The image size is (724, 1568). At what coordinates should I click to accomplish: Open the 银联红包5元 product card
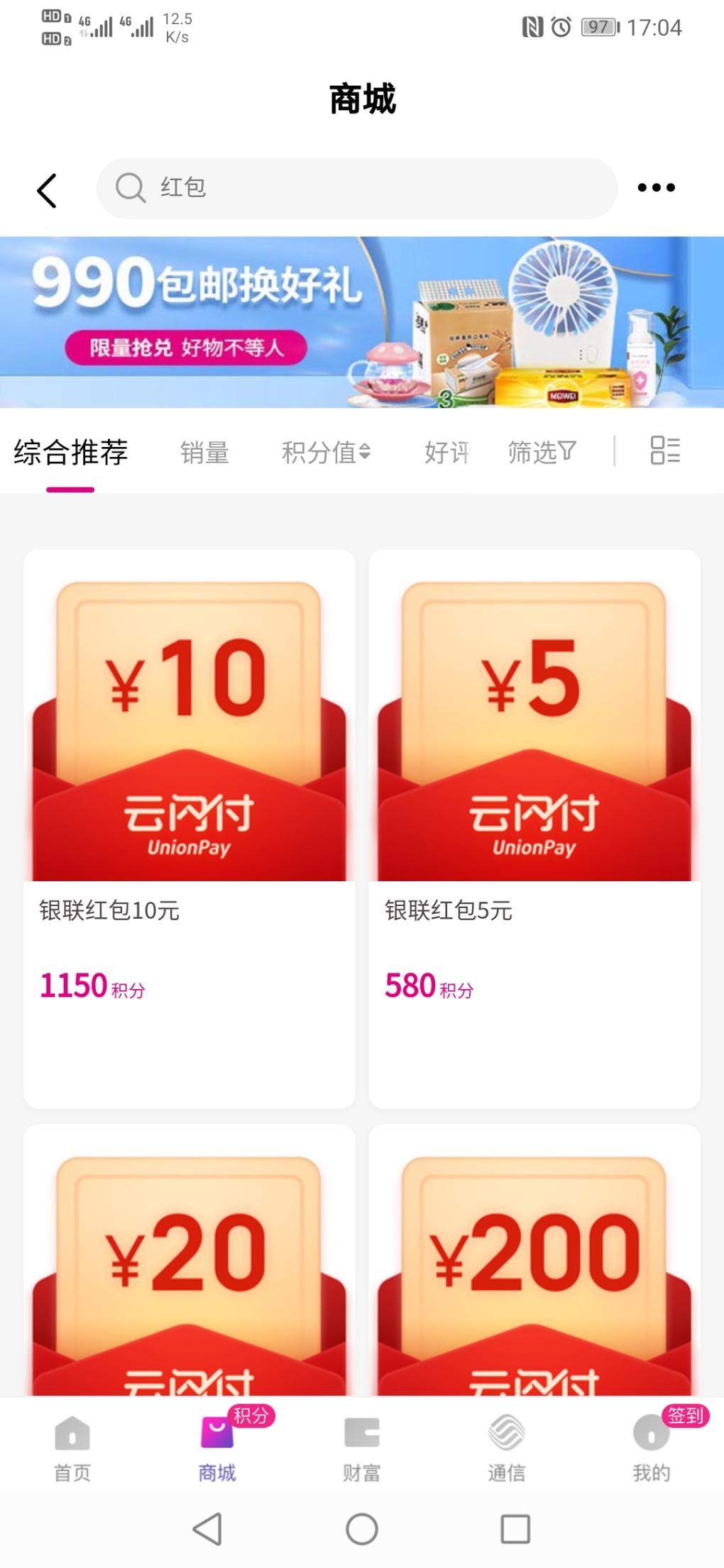click(x=534, y=829)
